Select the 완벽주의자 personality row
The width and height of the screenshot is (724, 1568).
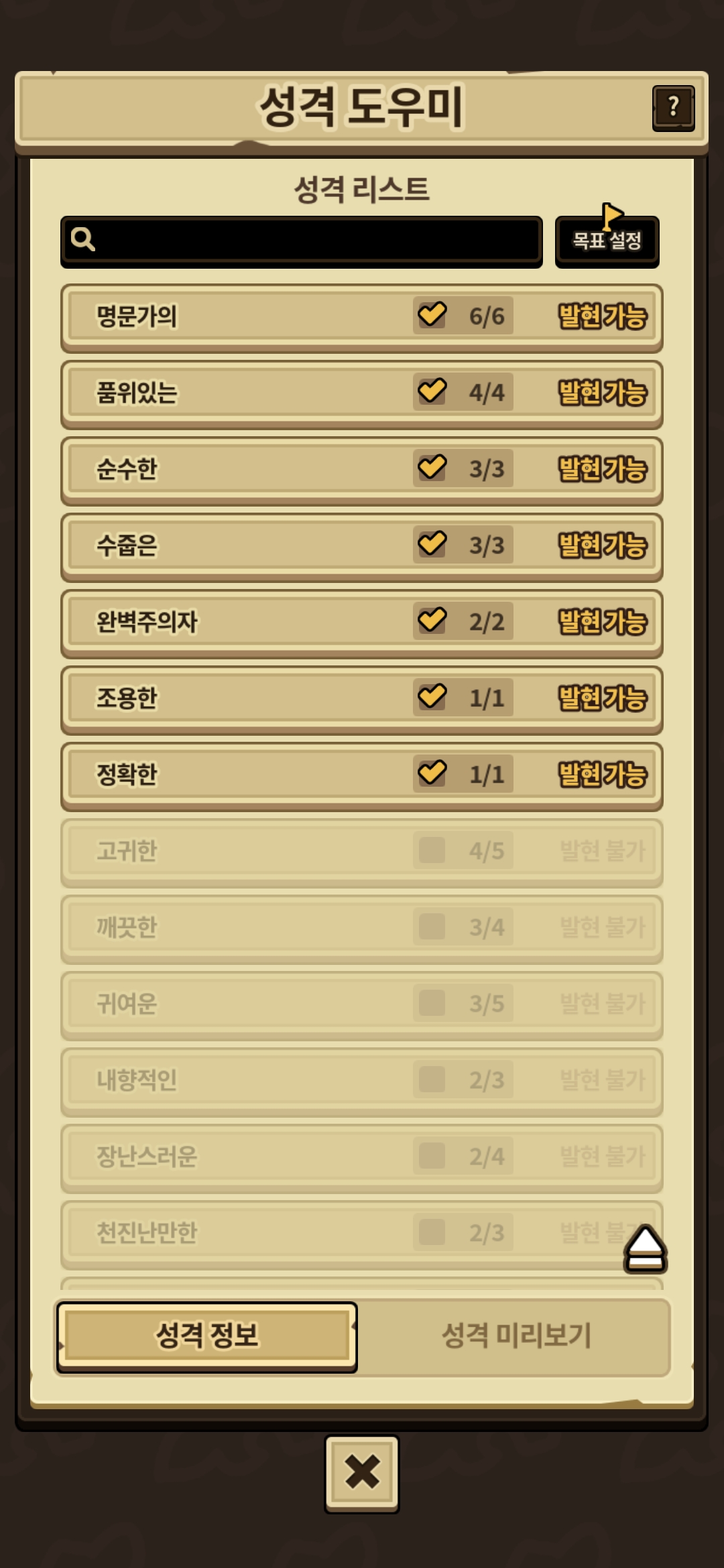click(x=361, y=623)
